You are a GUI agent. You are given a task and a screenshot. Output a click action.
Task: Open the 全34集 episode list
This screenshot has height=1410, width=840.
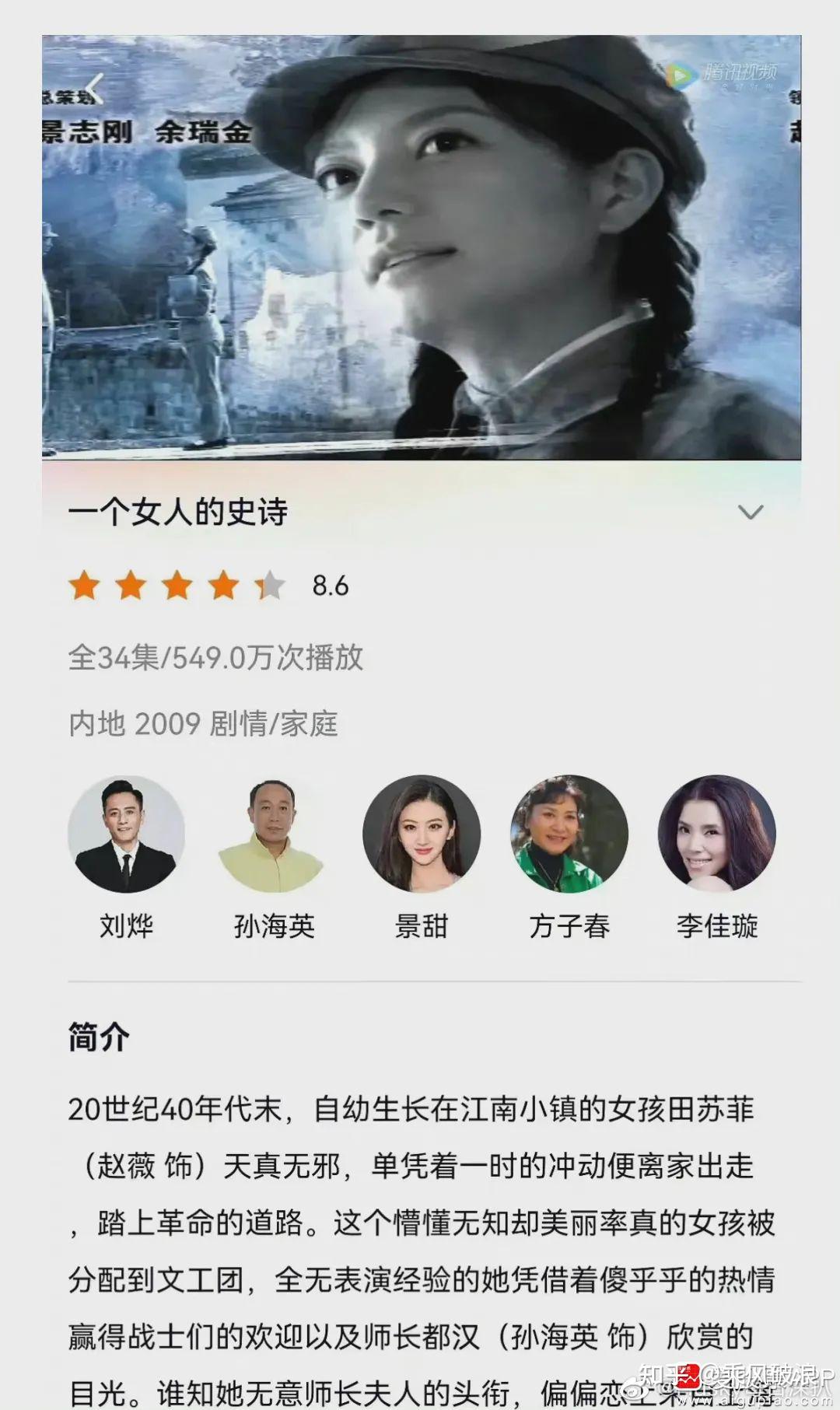(115, 657)
